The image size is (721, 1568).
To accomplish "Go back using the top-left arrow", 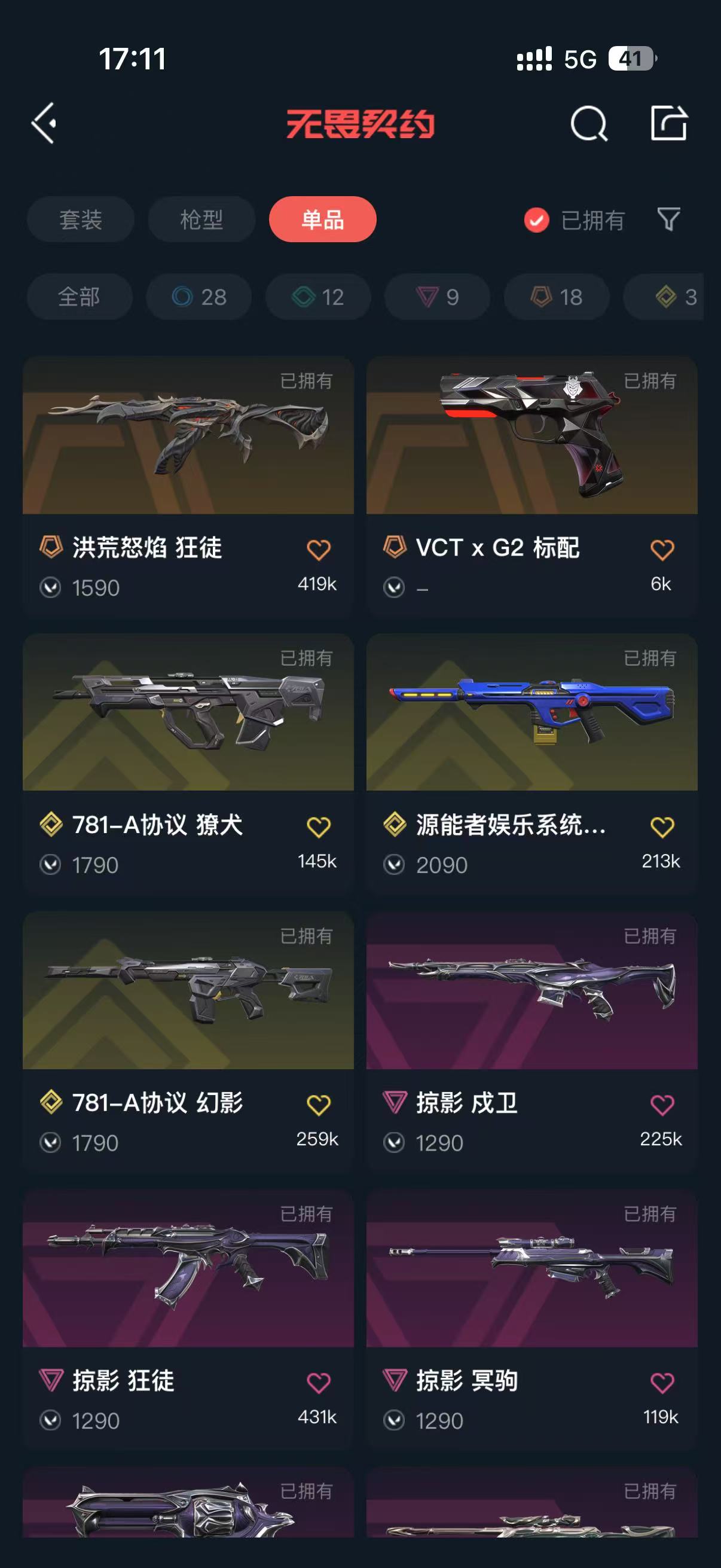I will [x=44, y=123].
